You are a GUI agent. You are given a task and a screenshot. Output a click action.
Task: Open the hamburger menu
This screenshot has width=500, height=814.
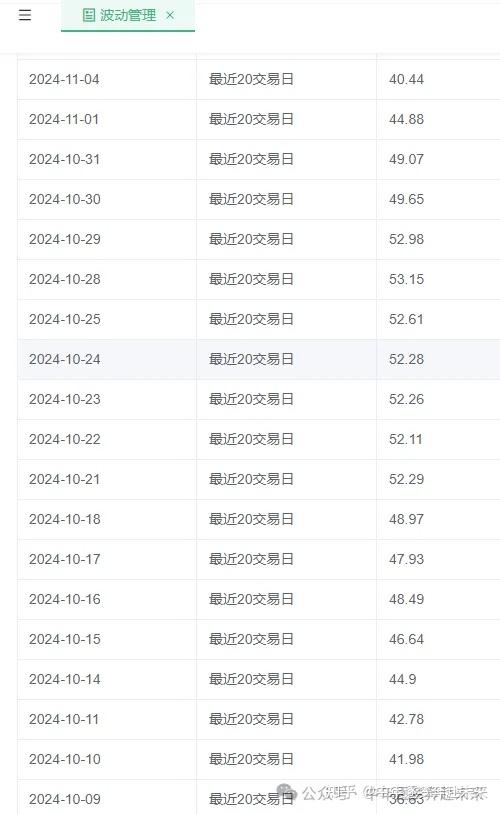pos(25,16)
